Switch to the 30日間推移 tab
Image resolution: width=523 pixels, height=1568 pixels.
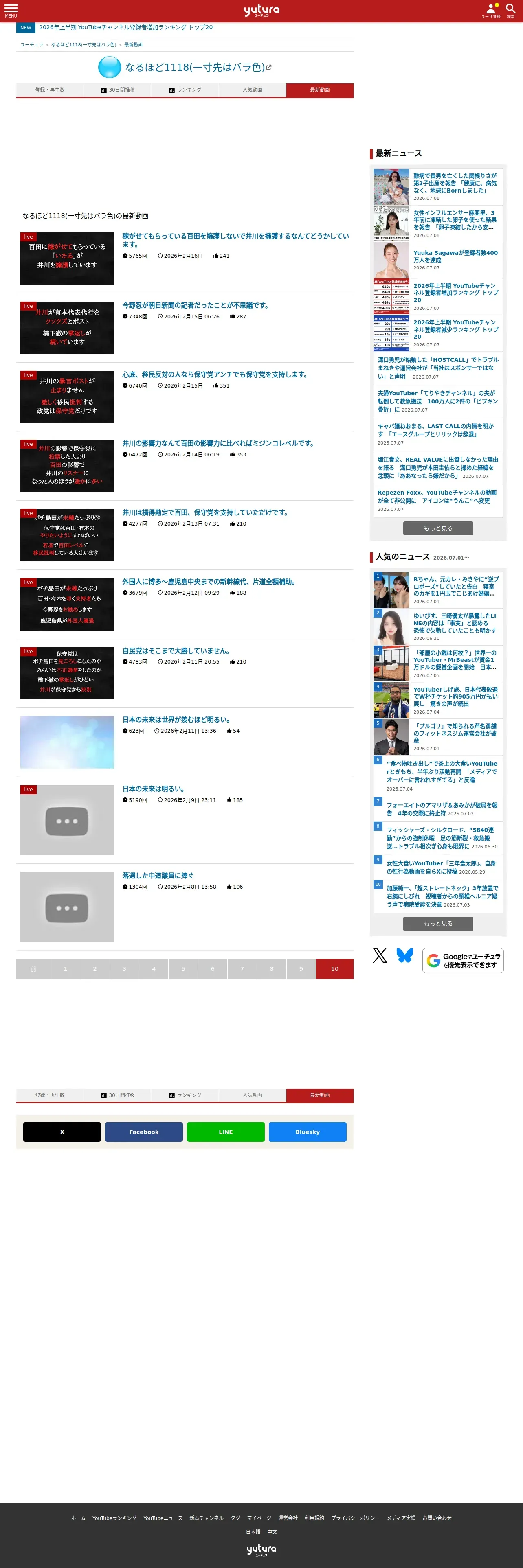pyautogui.click(x=117, y=90)
